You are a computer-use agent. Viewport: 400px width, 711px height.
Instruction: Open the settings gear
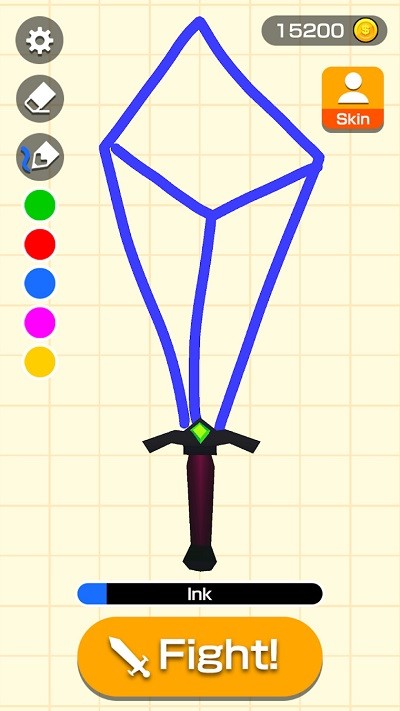pos(40,40)
